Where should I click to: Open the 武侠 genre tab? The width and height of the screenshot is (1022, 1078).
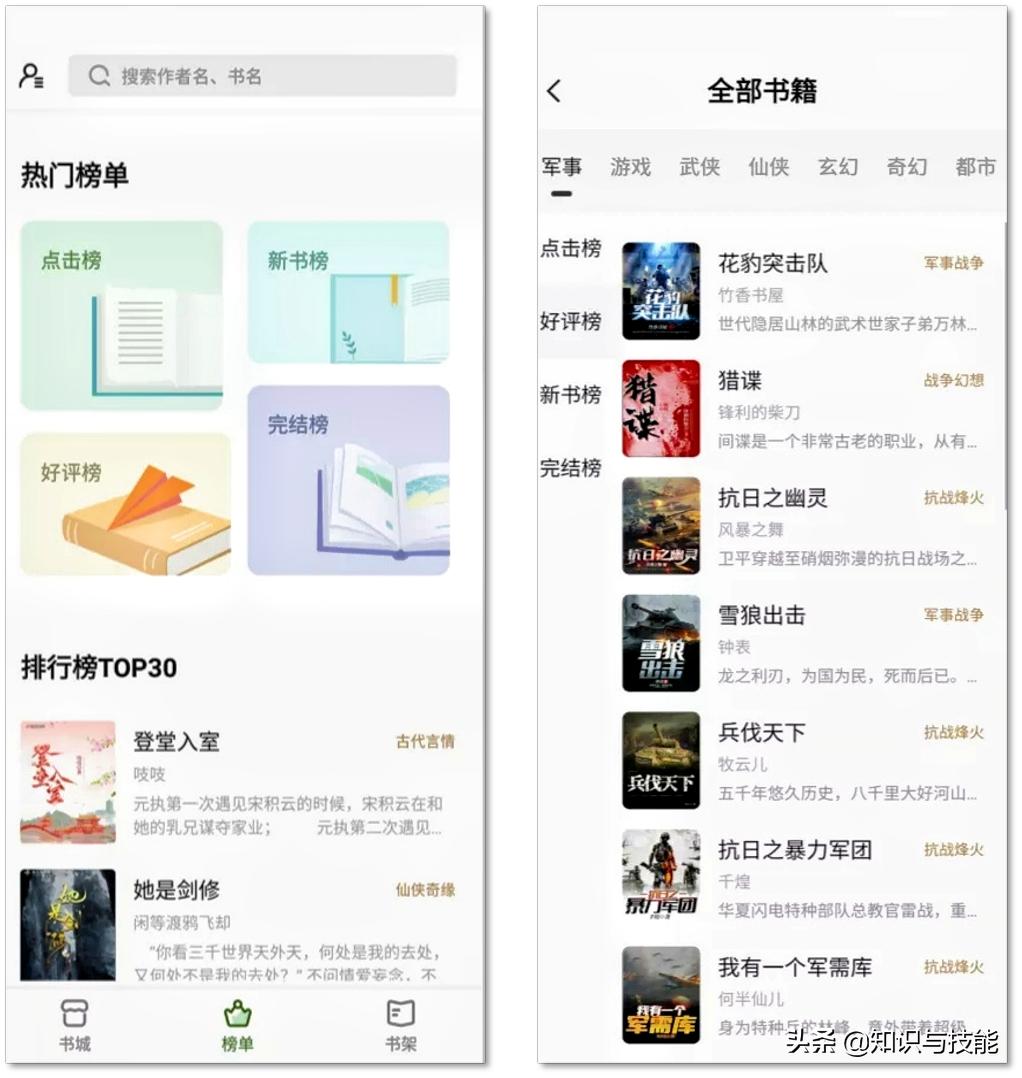(699, 168)
